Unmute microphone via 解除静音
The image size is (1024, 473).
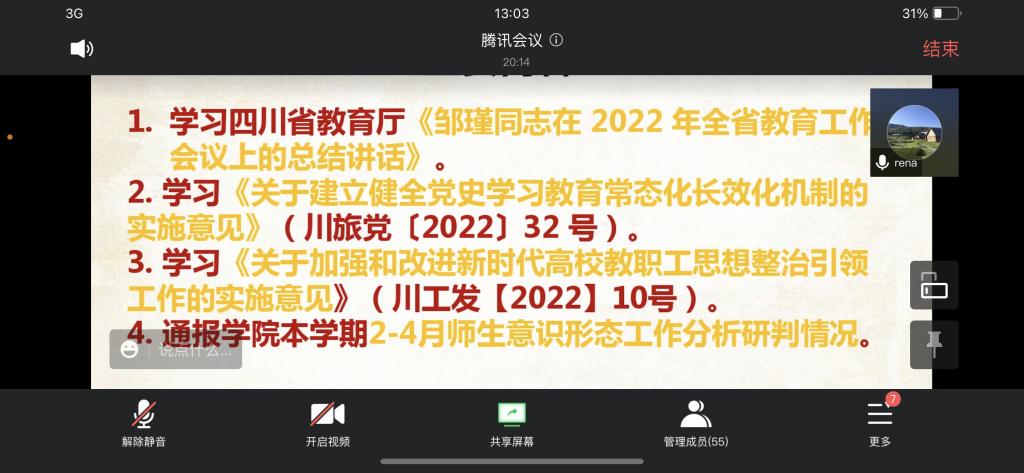click(143, 422)
